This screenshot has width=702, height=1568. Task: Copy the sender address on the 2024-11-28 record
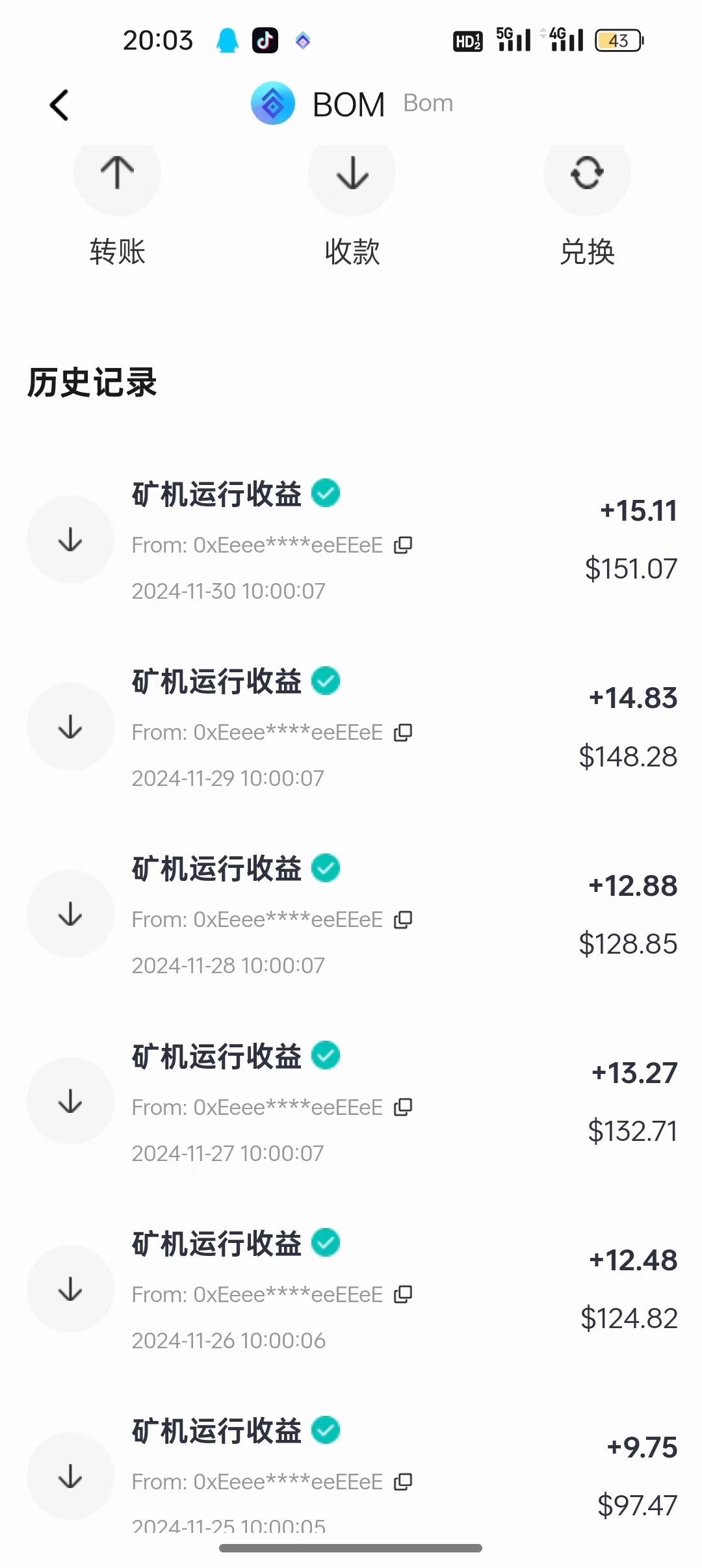(403, 920)
